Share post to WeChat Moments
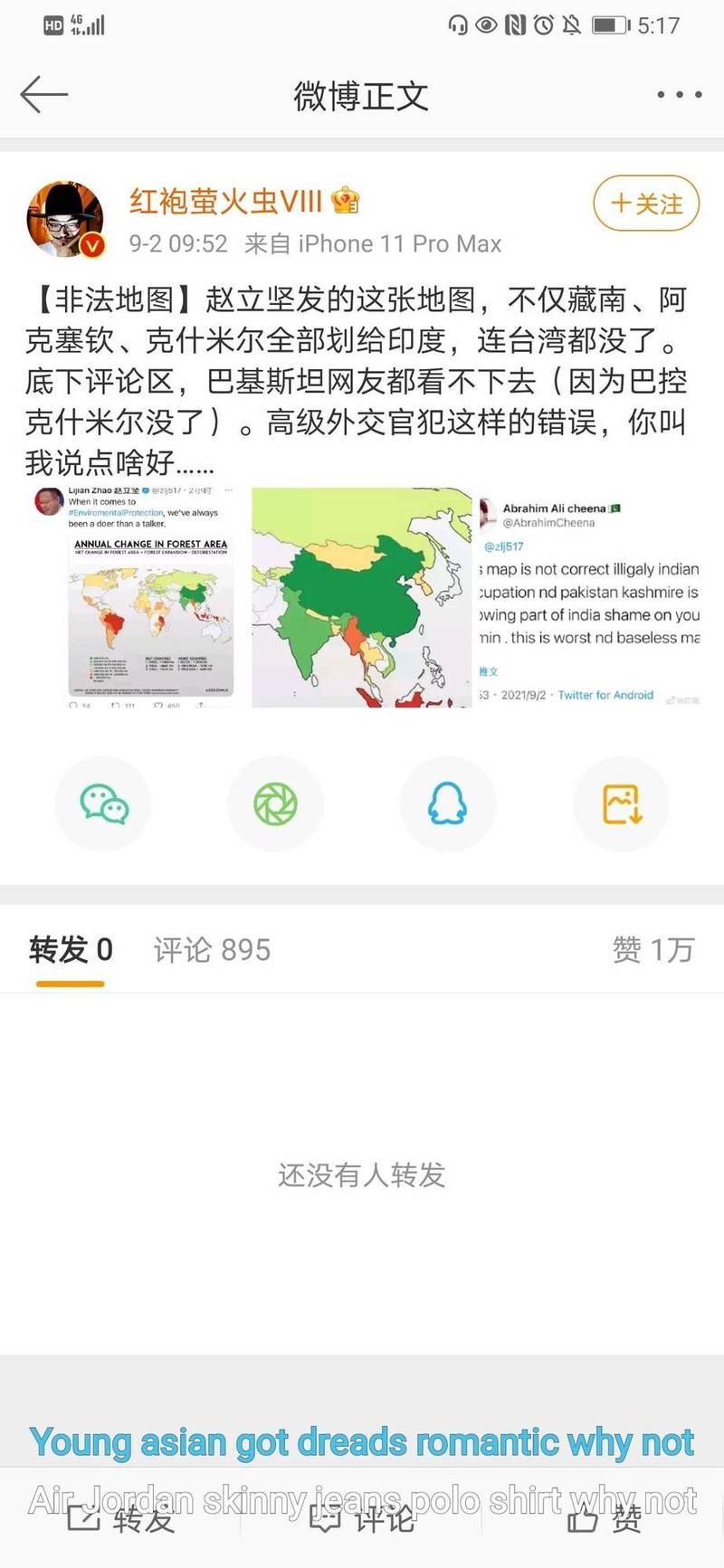 [275, 803]
